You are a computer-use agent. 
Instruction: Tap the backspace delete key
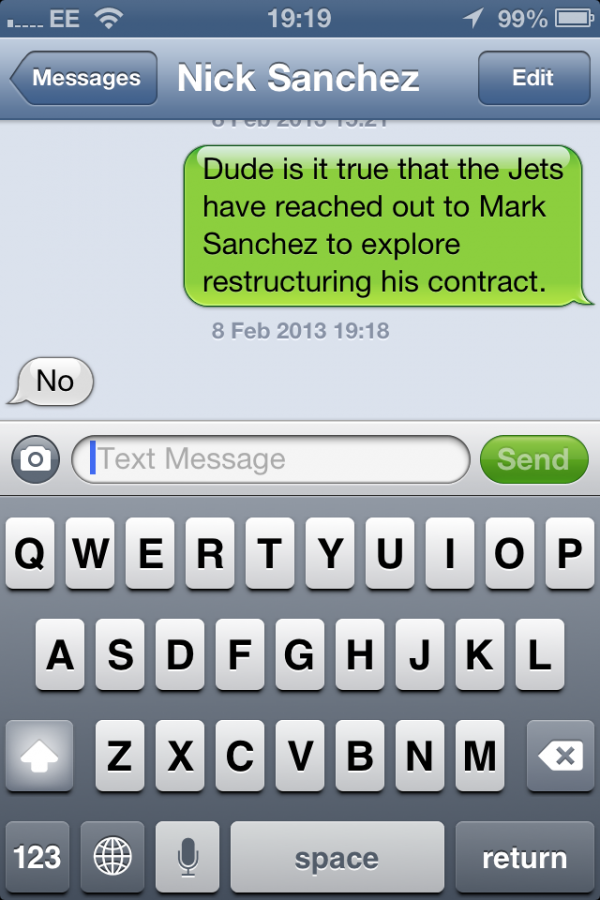560,756
